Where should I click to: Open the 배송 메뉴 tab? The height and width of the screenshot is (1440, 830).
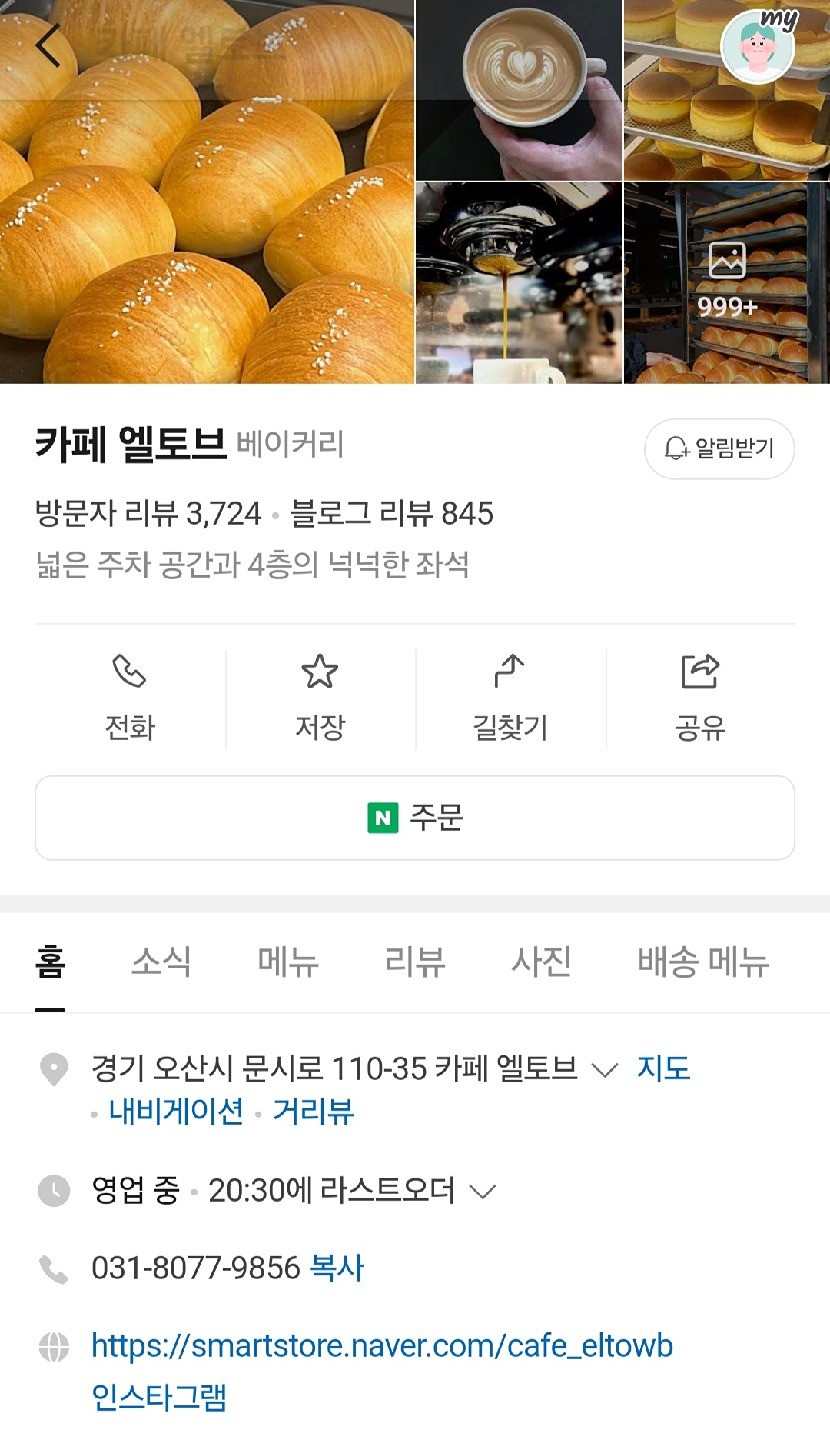702,962
